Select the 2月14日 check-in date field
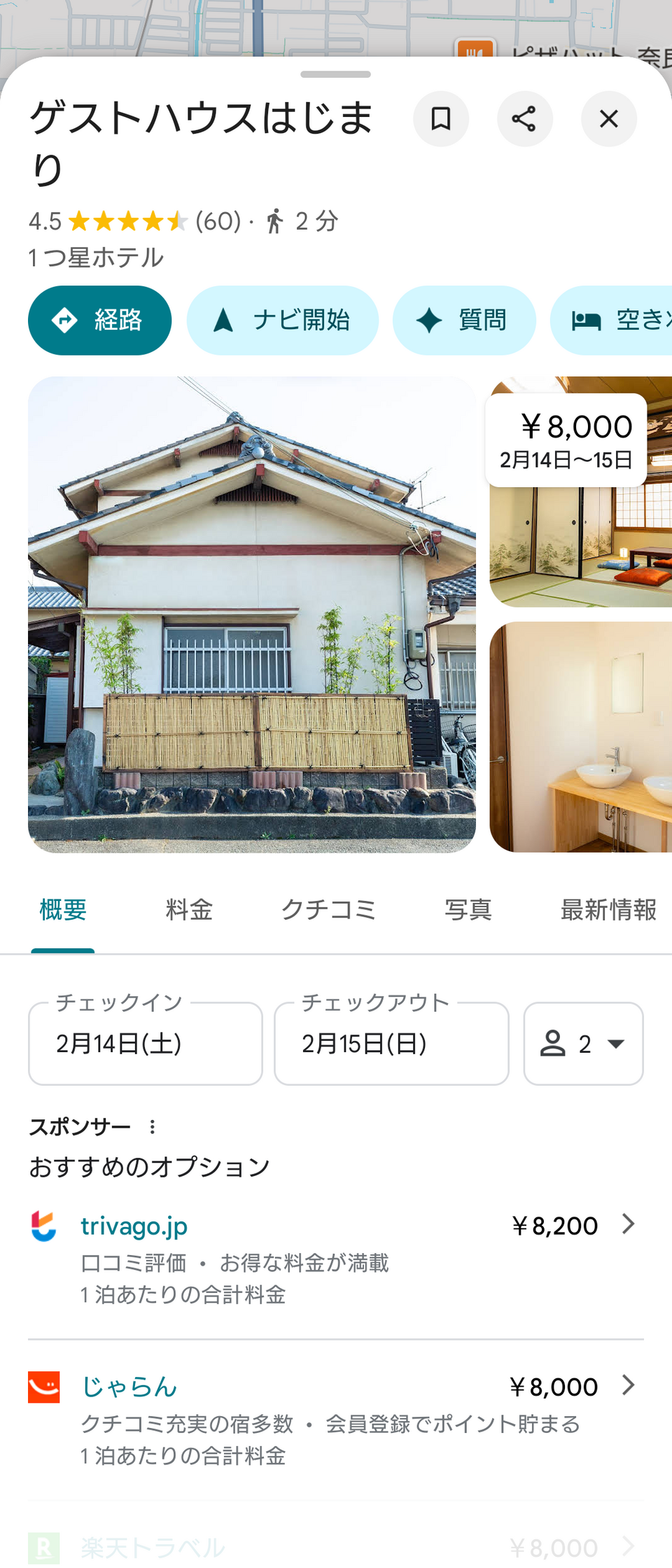The height and width of the screenshot is (1568, 672). [144, 1044]
